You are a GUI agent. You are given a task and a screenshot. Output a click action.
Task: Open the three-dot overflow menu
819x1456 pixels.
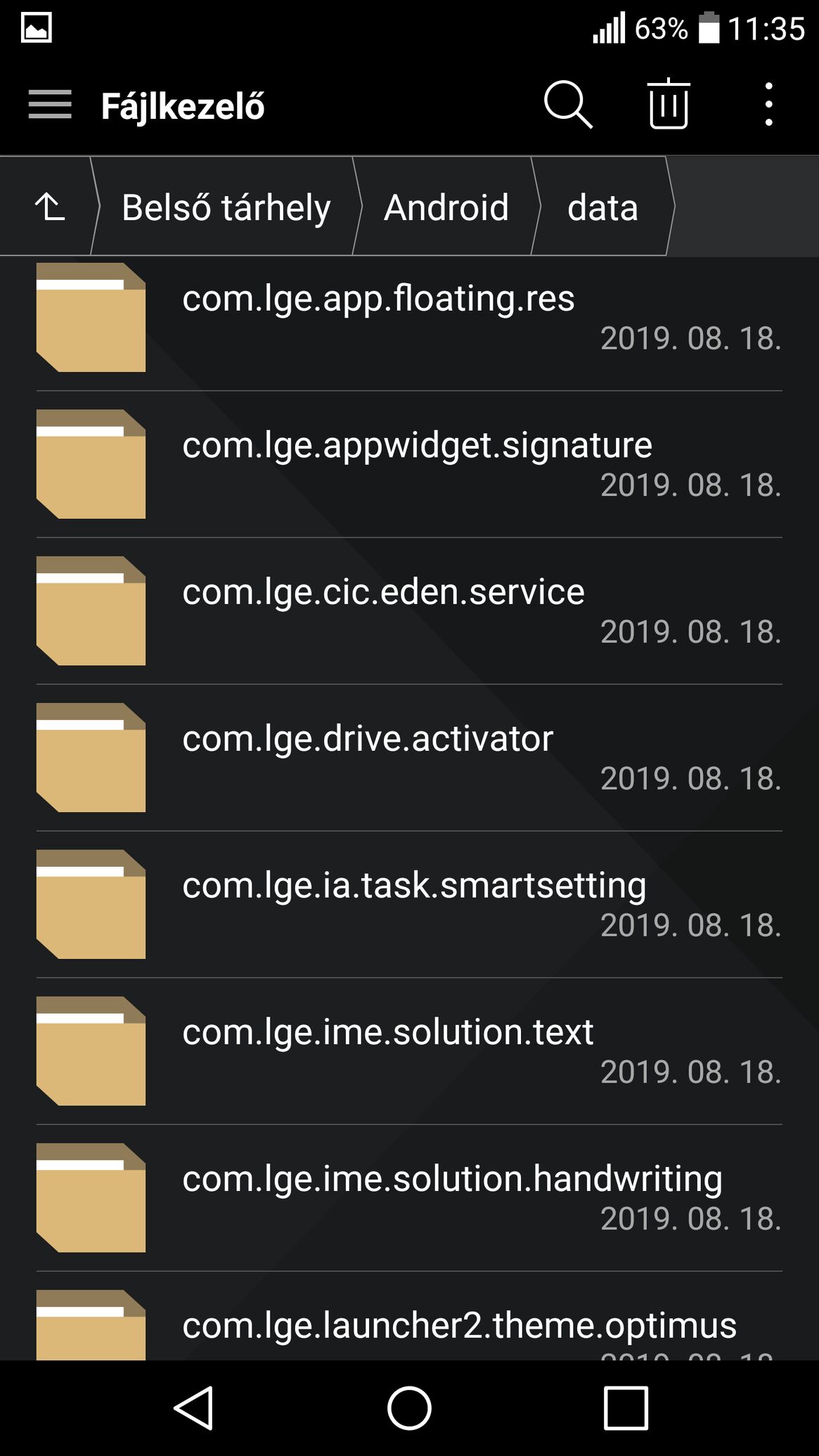(769, 104)
